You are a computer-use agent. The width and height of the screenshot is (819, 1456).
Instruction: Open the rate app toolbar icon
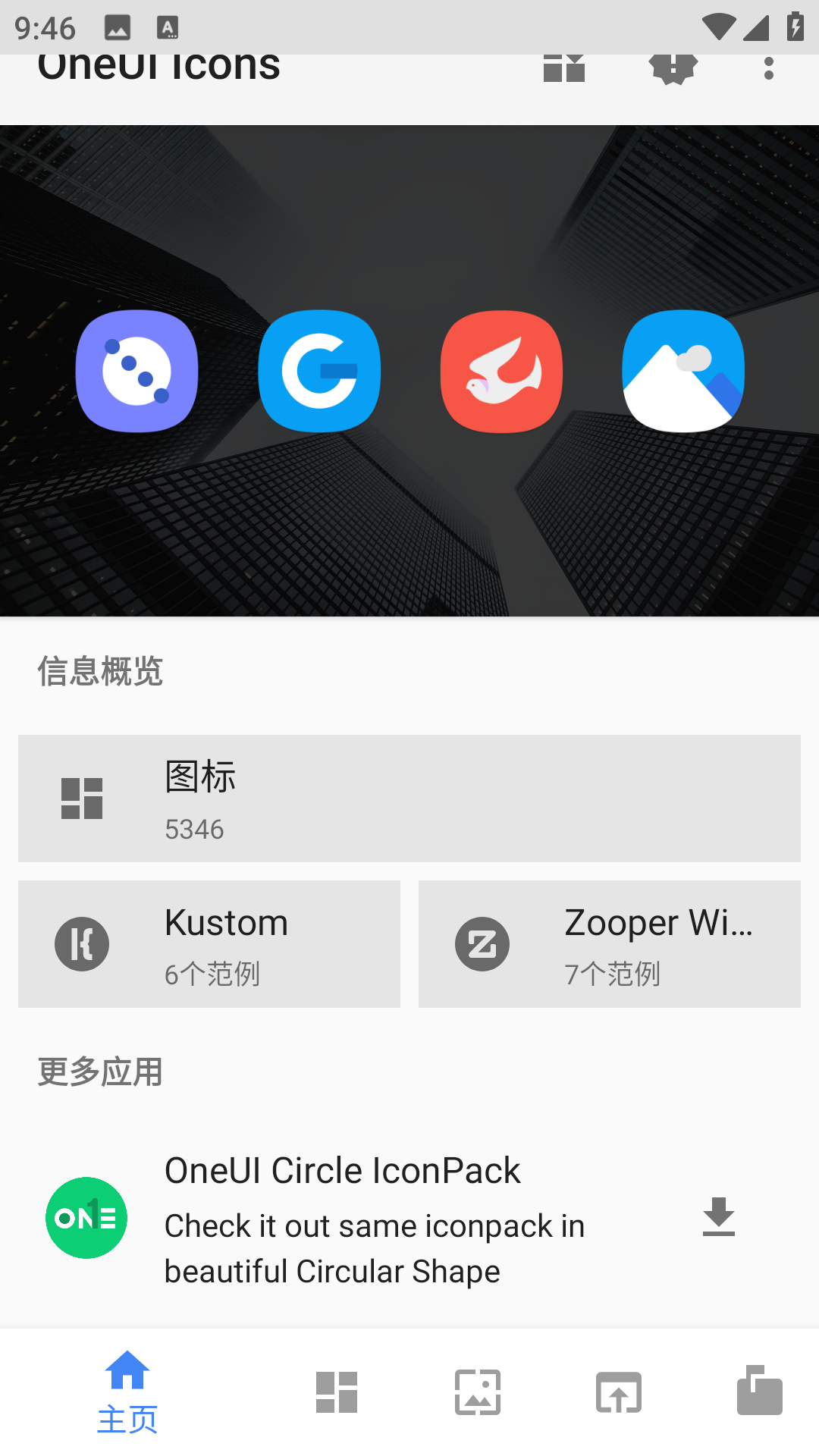pos(672,69)
